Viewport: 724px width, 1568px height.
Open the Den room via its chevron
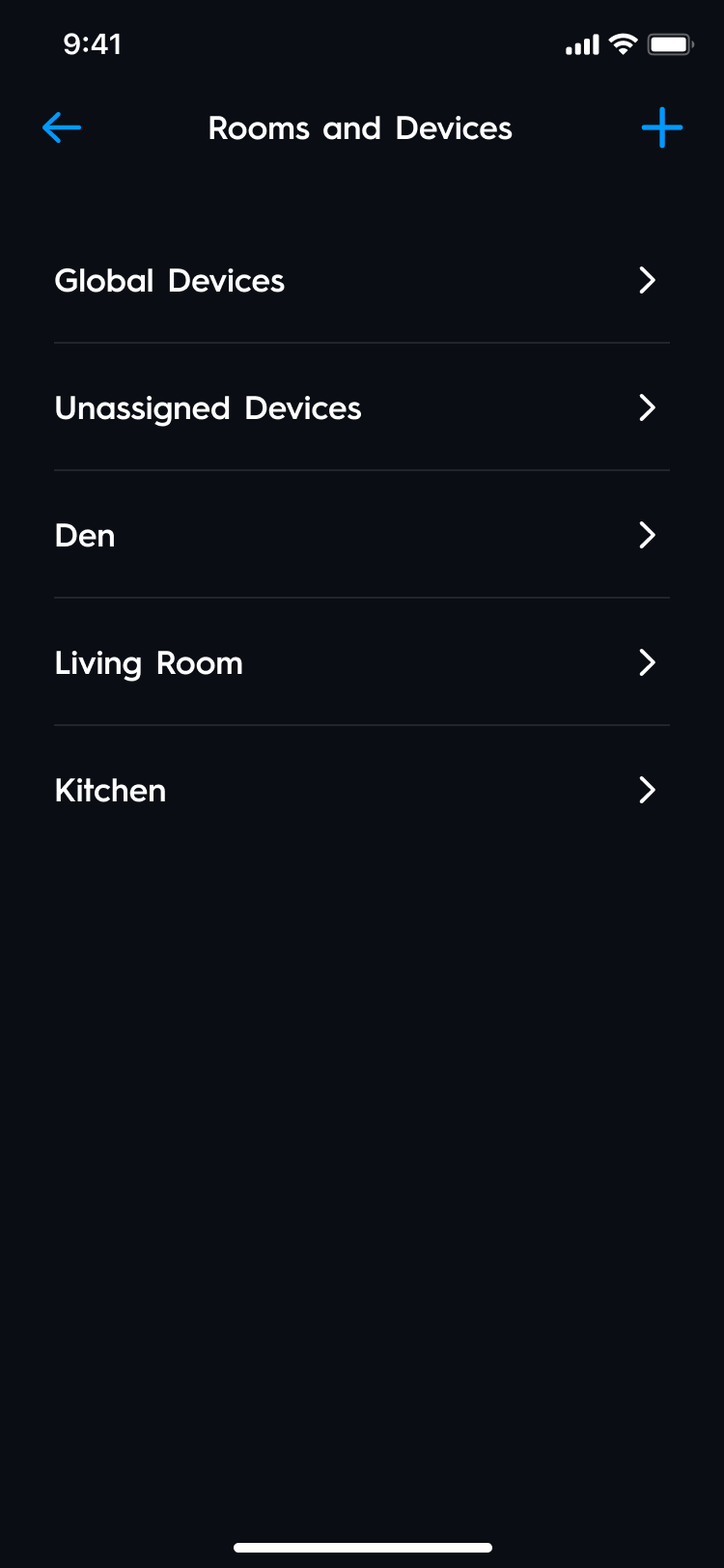647,535
